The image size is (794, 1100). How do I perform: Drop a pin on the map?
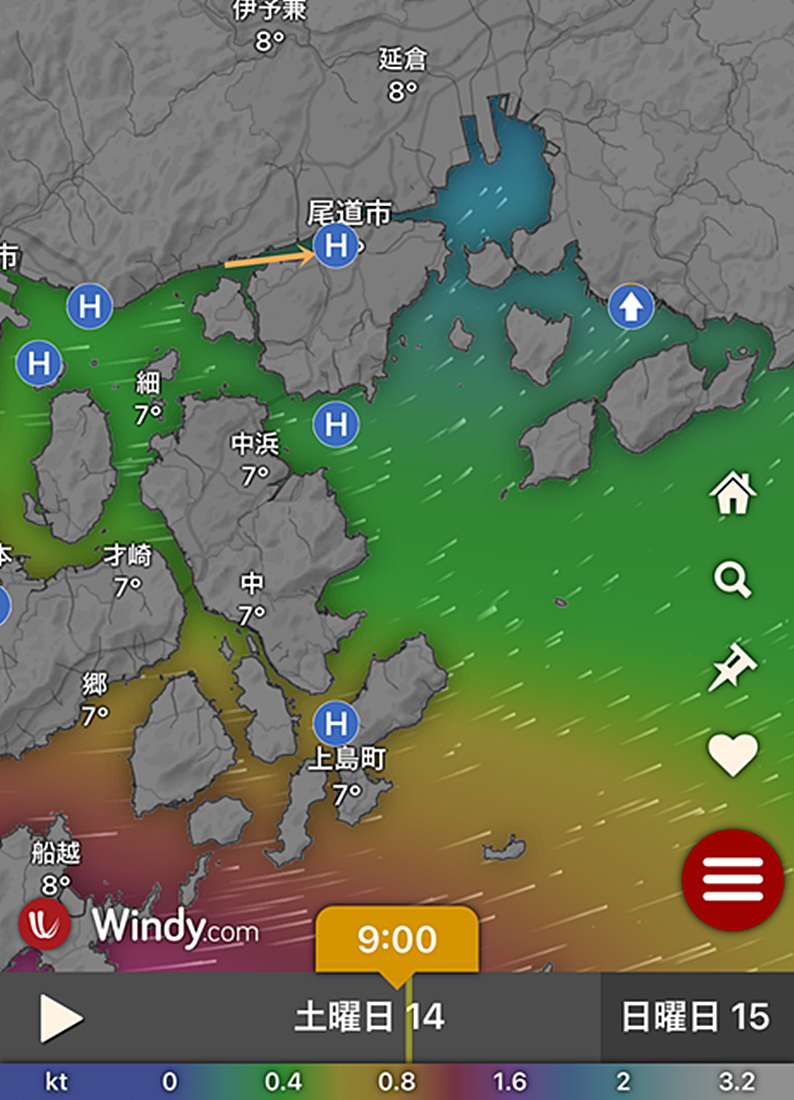(732, 667)
